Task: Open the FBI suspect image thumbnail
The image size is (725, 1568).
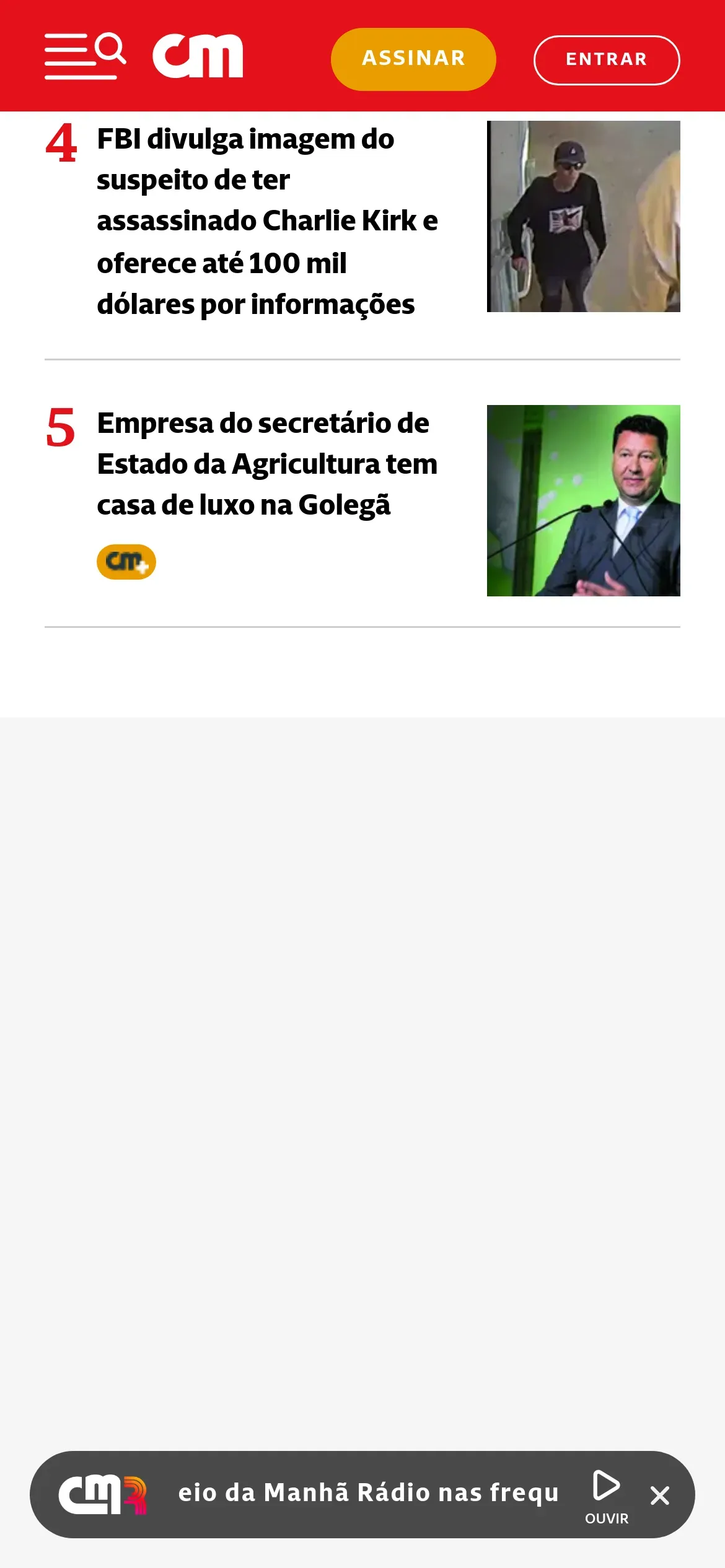Action: pos(583,216)
